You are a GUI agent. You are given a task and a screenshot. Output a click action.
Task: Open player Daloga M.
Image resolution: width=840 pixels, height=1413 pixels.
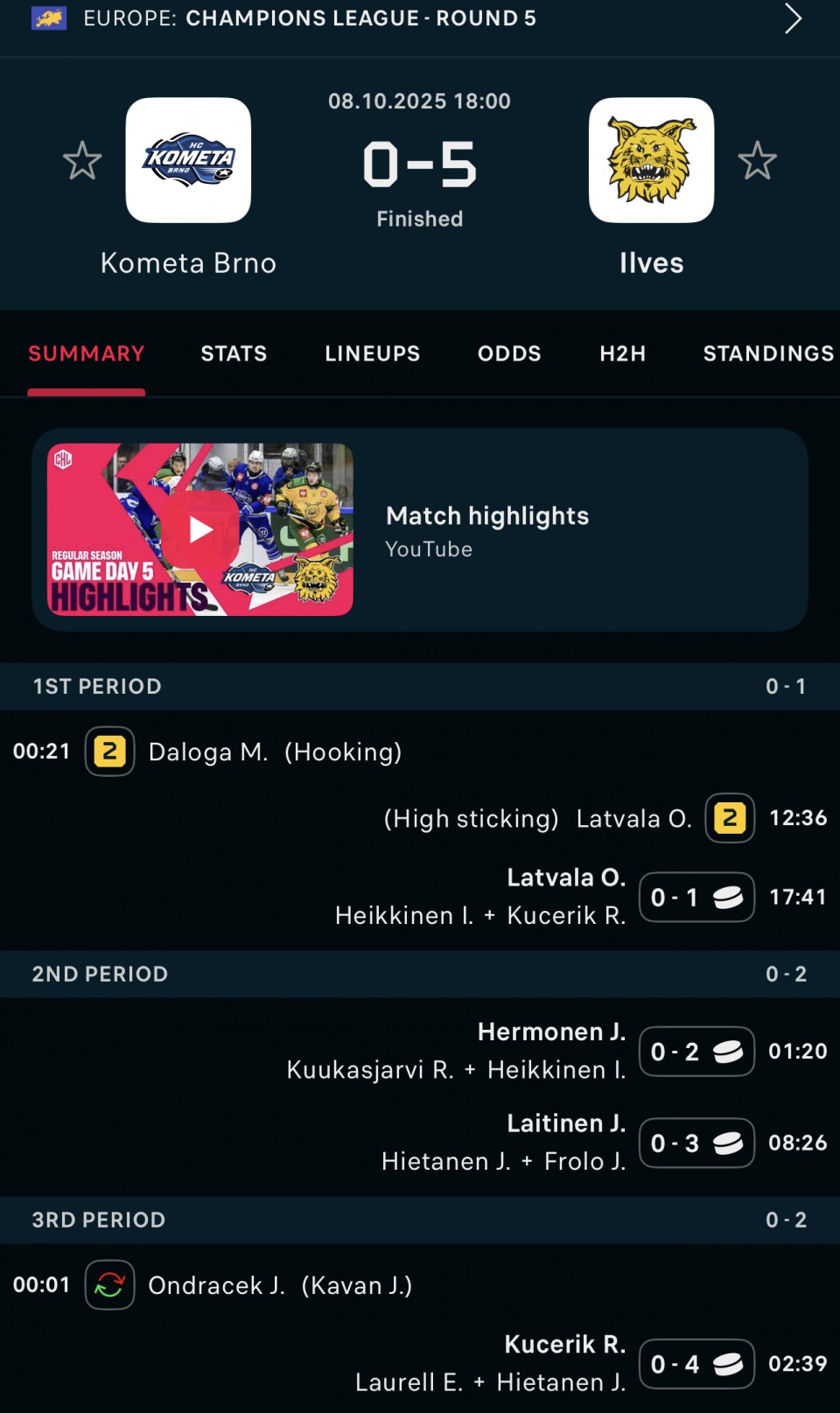click(208, 752)
